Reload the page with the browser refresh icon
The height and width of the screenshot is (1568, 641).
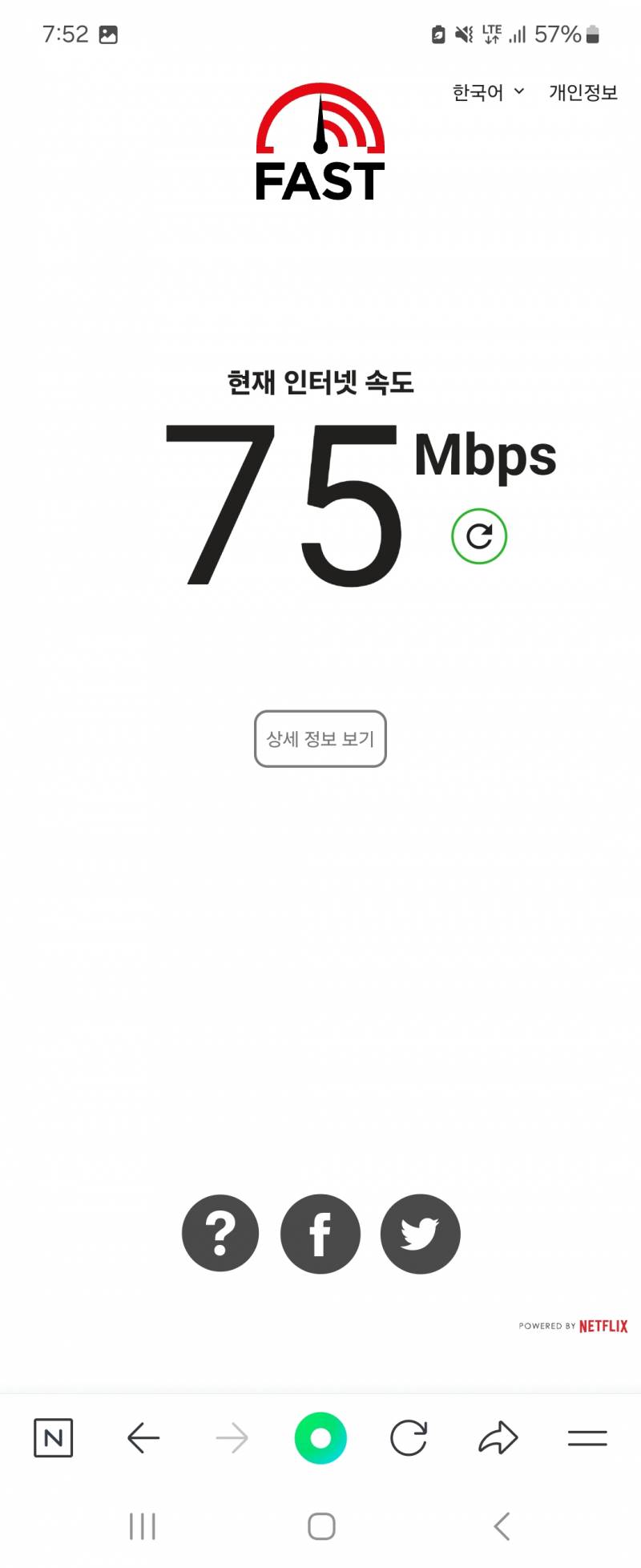[x=408, y=1437]
